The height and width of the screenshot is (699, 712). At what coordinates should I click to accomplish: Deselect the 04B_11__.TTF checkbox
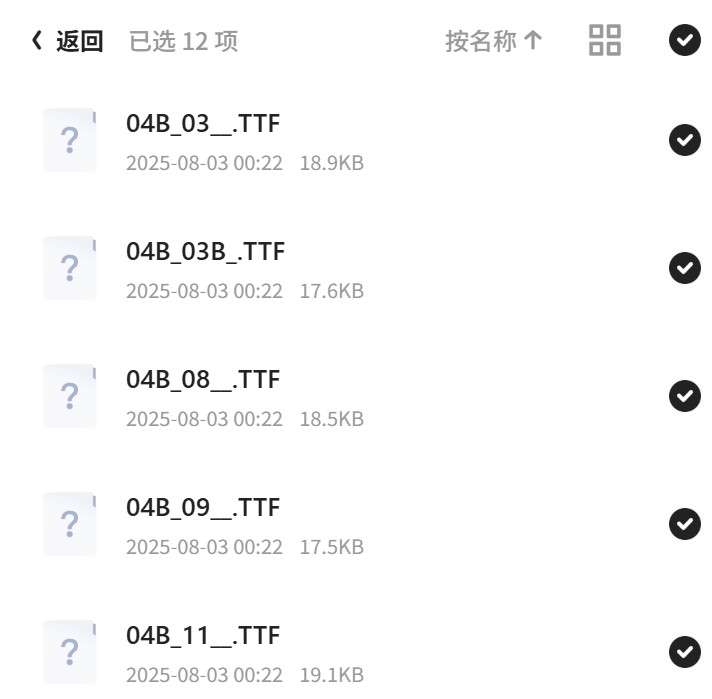coord(685,652)
